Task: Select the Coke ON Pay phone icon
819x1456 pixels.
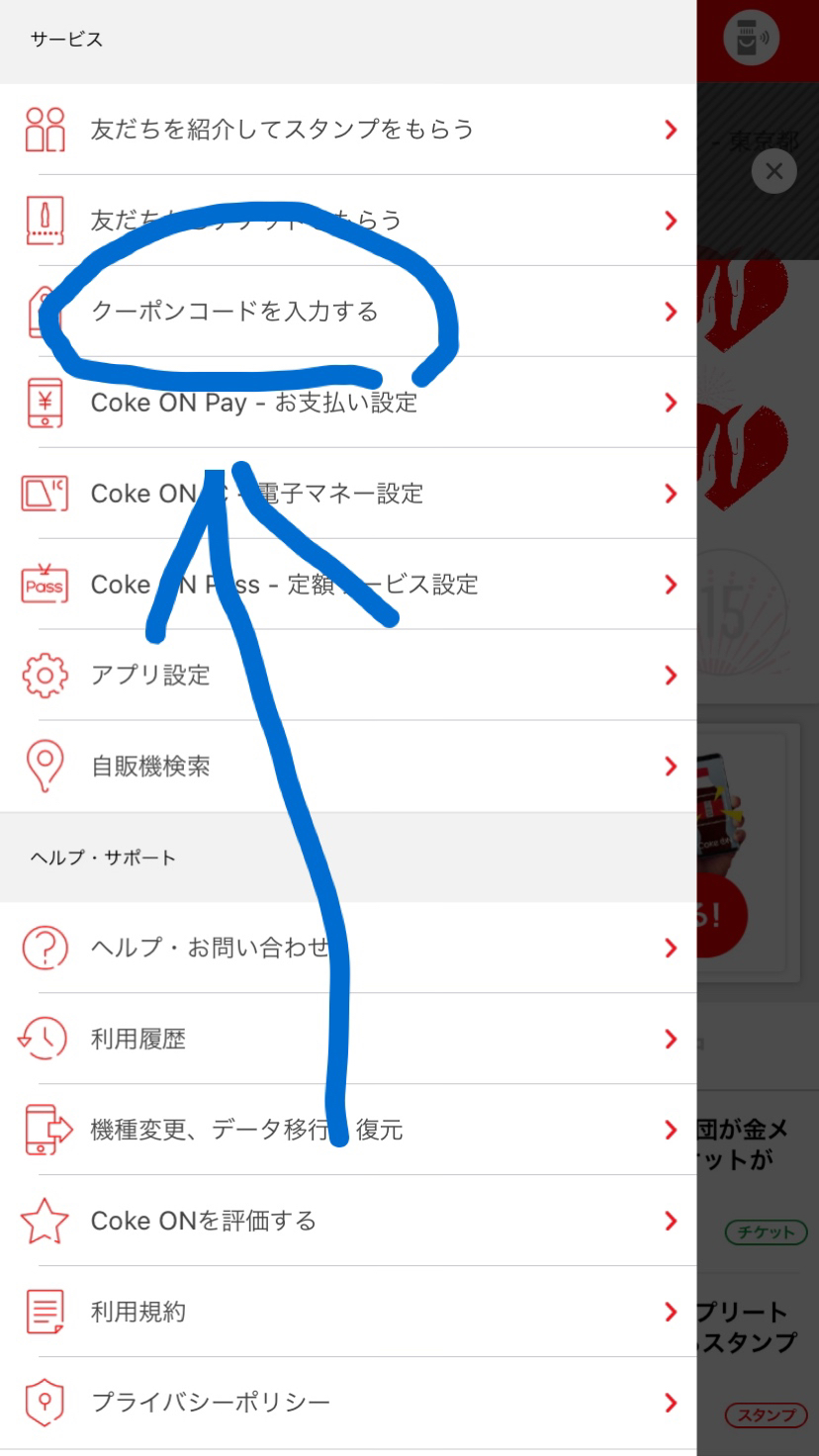Action: (45, 403)
